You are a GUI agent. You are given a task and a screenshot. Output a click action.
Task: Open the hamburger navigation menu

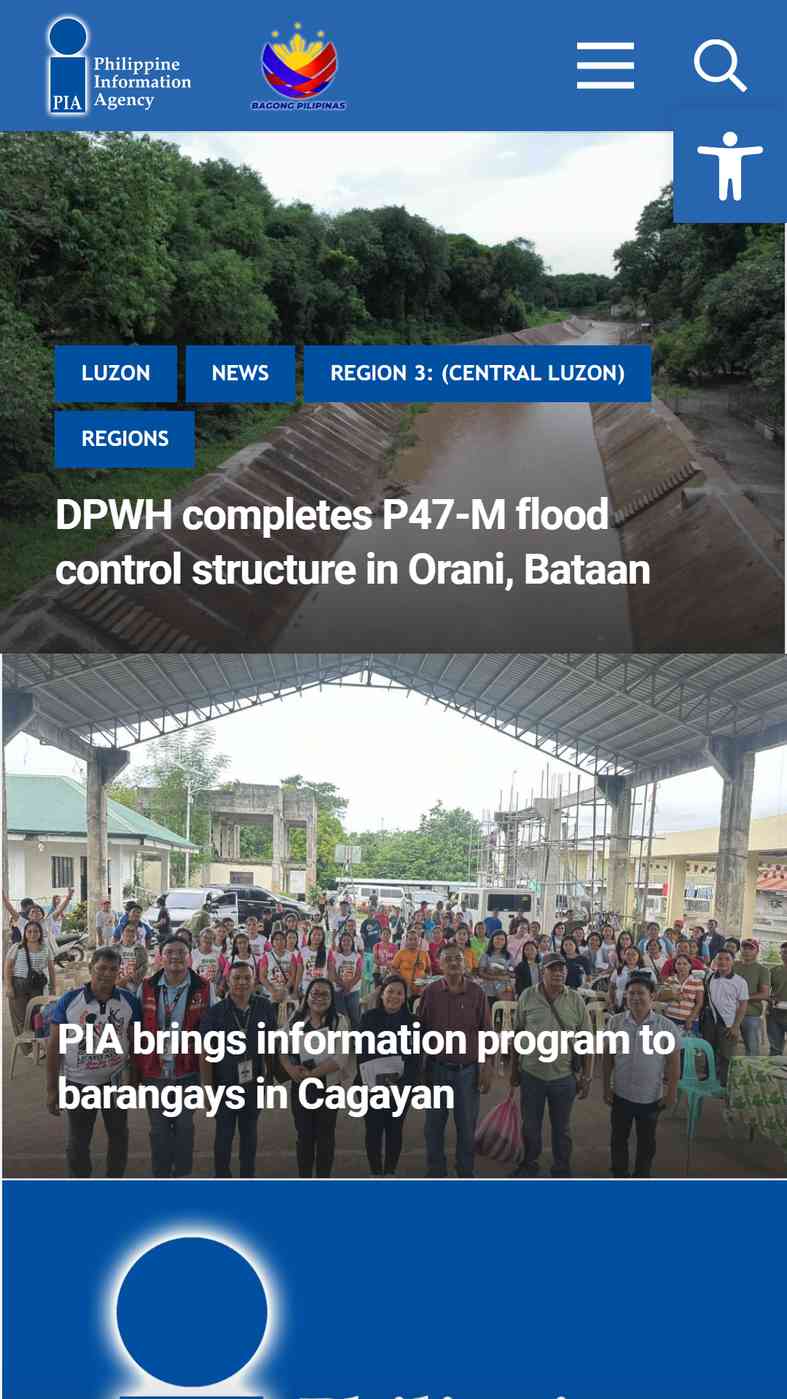point(605,66)
